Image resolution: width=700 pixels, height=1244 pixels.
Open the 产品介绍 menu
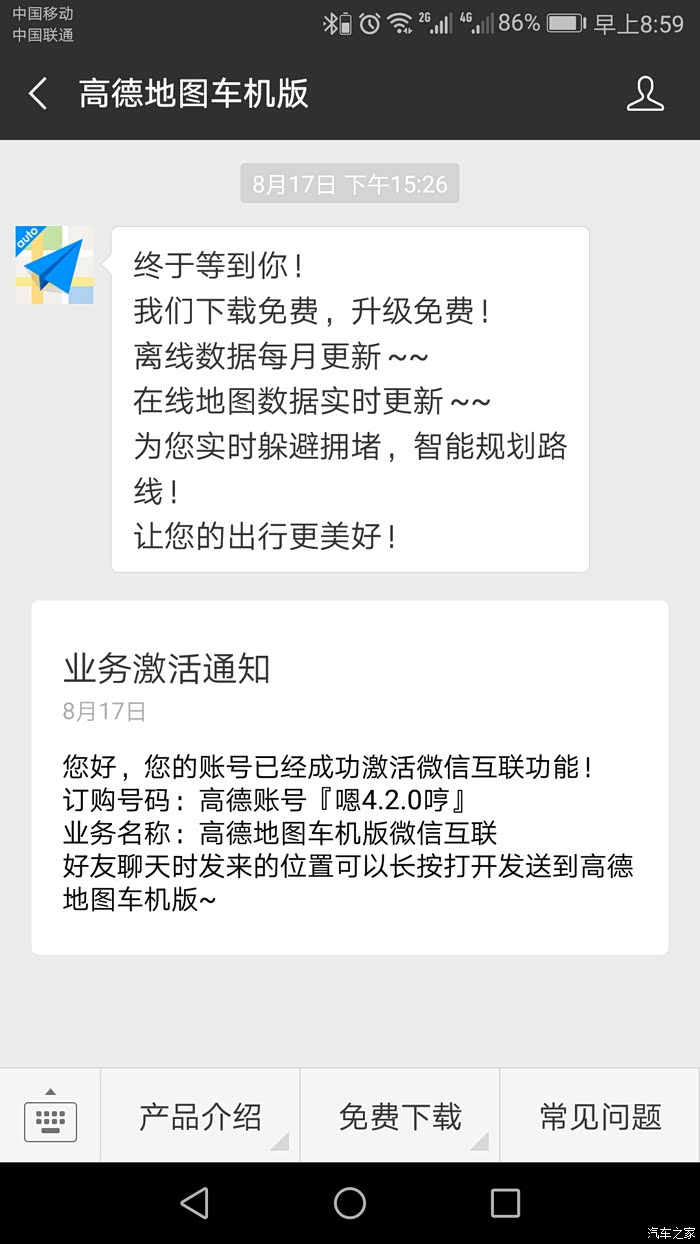(x=200, y=1115)
